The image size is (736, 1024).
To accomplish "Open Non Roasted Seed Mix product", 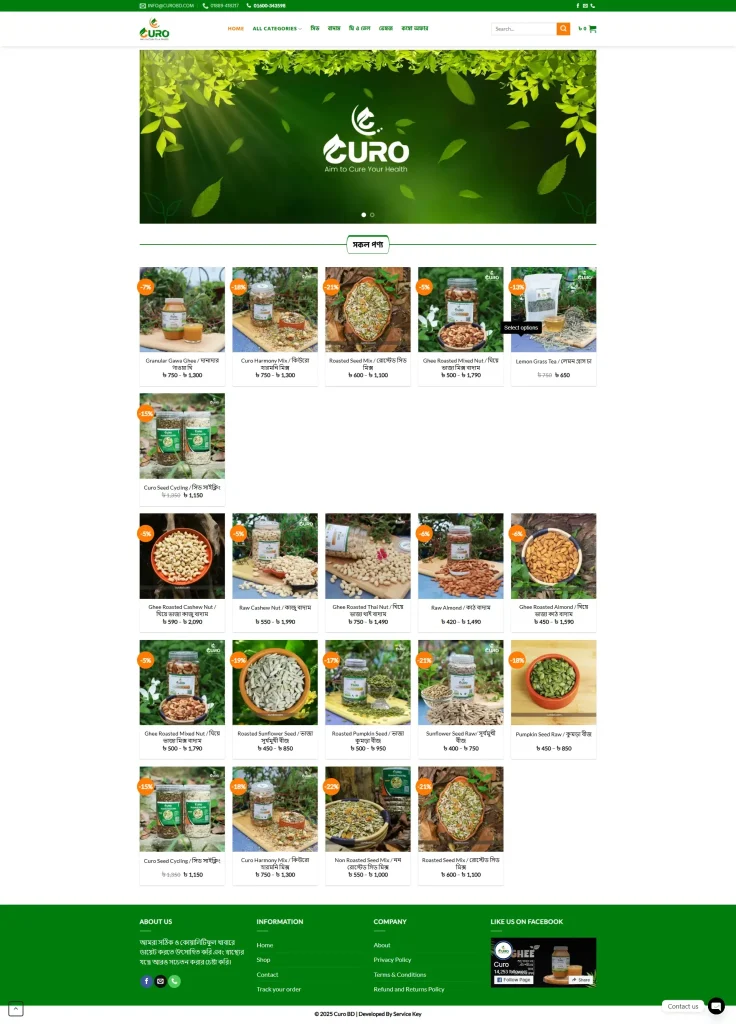I will point(367,810).
